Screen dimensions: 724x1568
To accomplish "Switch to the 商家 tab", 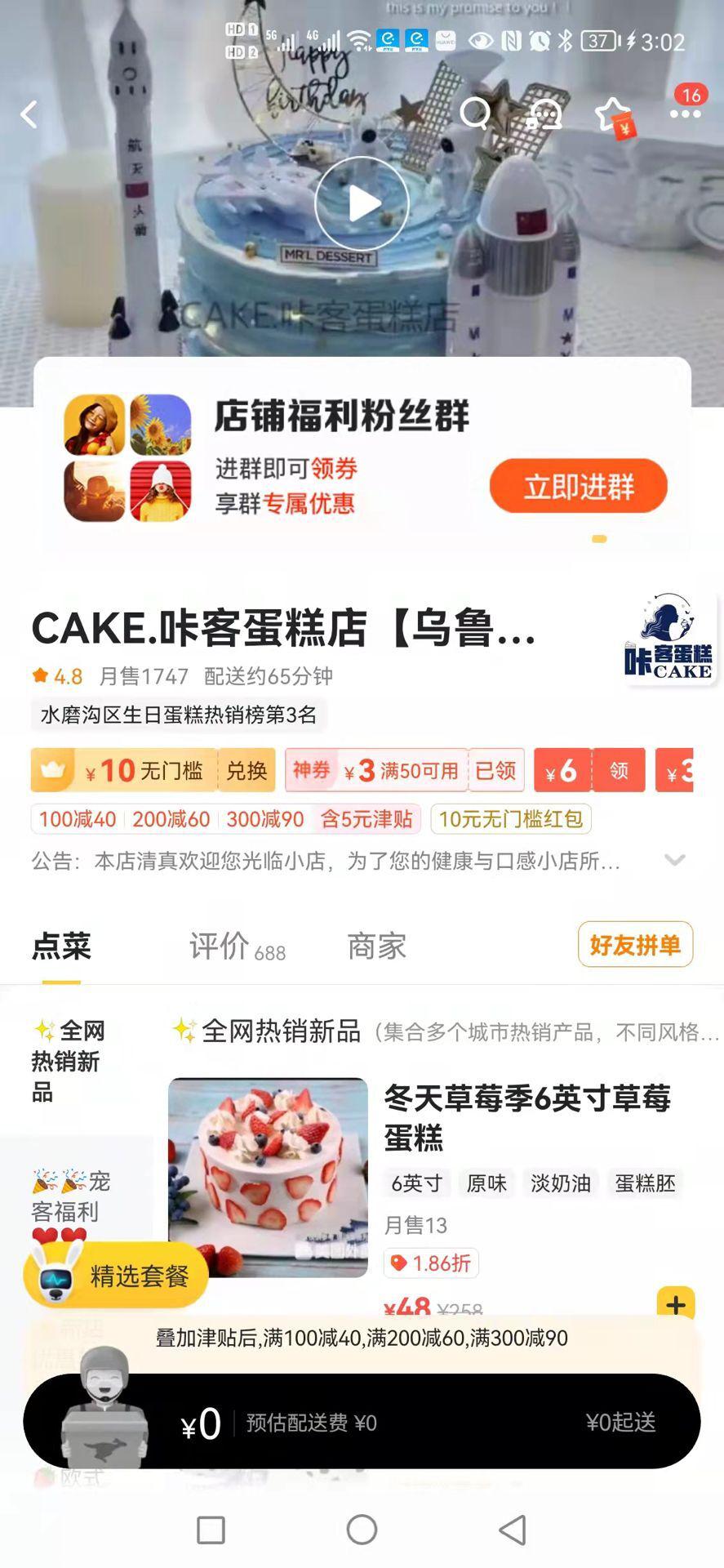I will [x=376, y=946].
